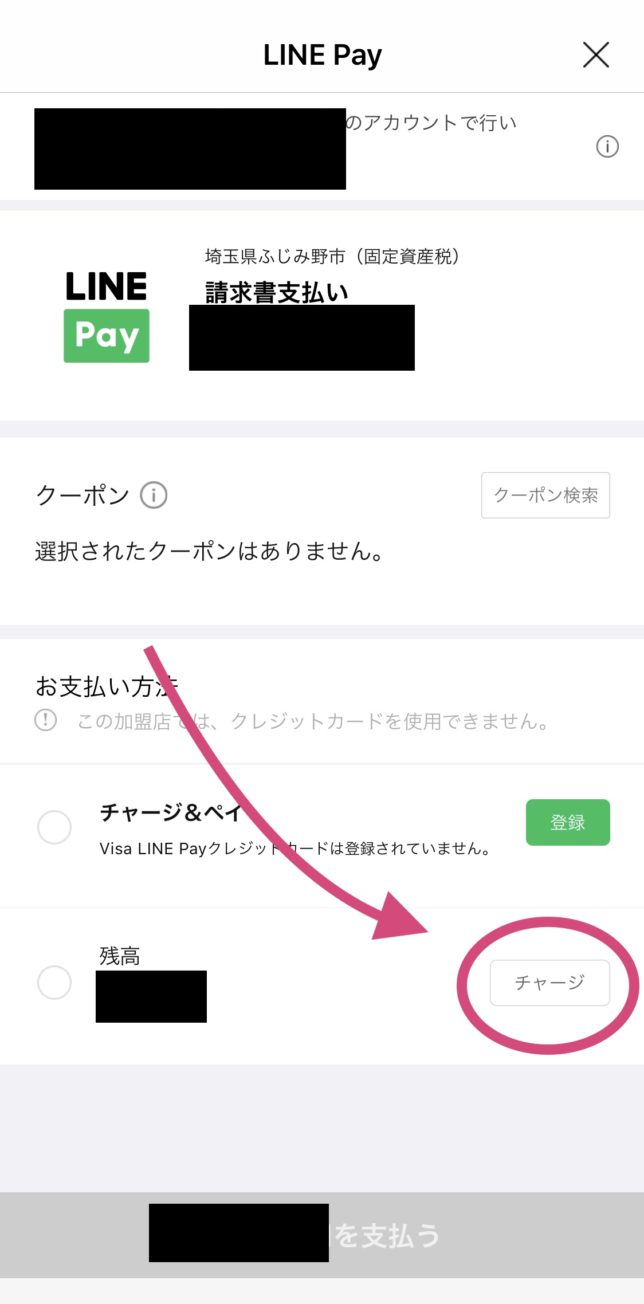This screenshot has height=1304, width=644.
Task: Select チャージ&ペイ payment method
Action: click(54, 827)
